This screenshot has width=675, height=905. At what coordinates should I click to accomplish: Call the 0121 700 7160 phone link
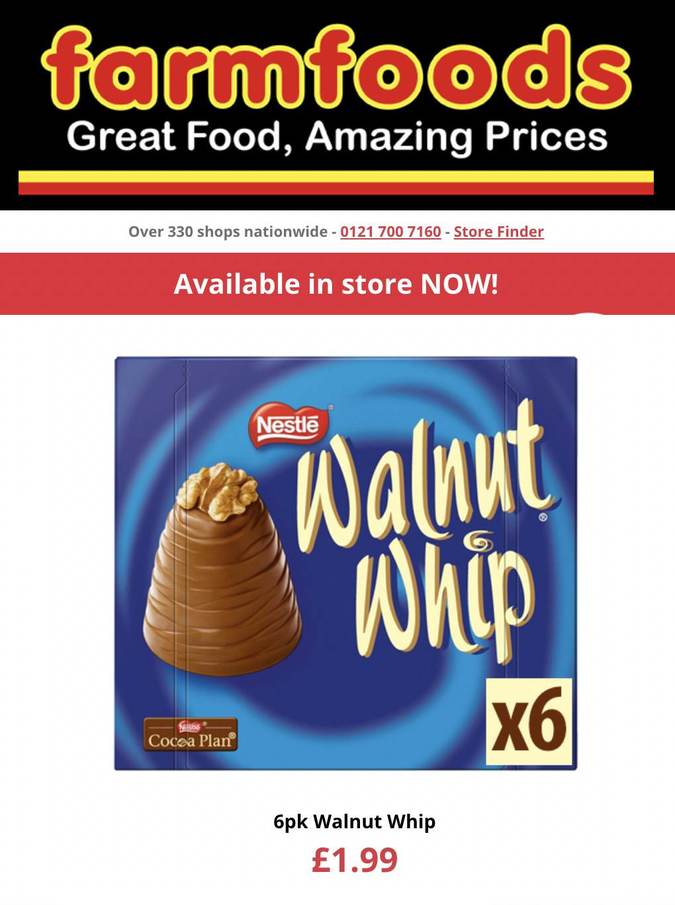click(390, 232)
